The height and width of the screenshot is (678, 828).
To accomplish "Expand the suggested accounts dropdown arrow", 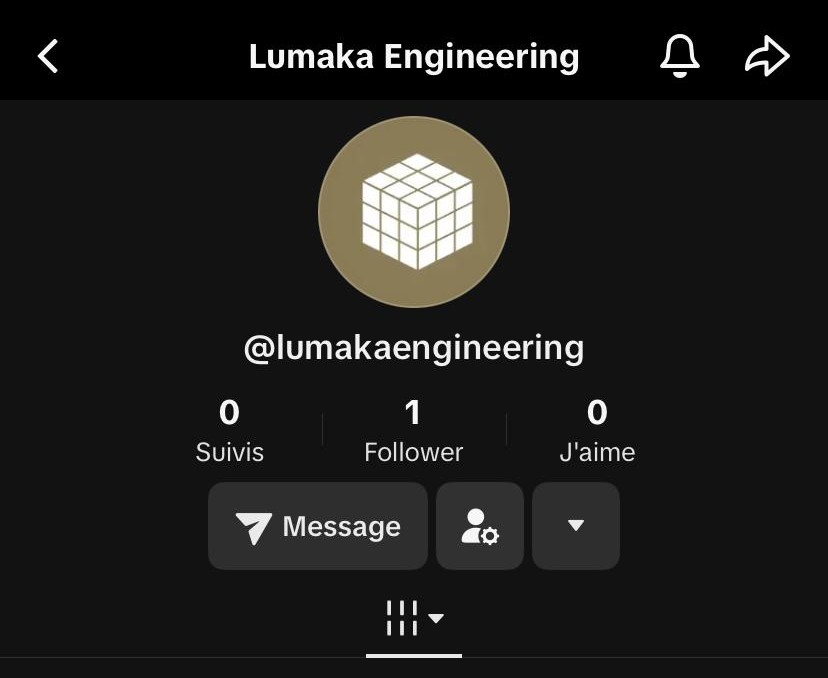I will point(576,526).
